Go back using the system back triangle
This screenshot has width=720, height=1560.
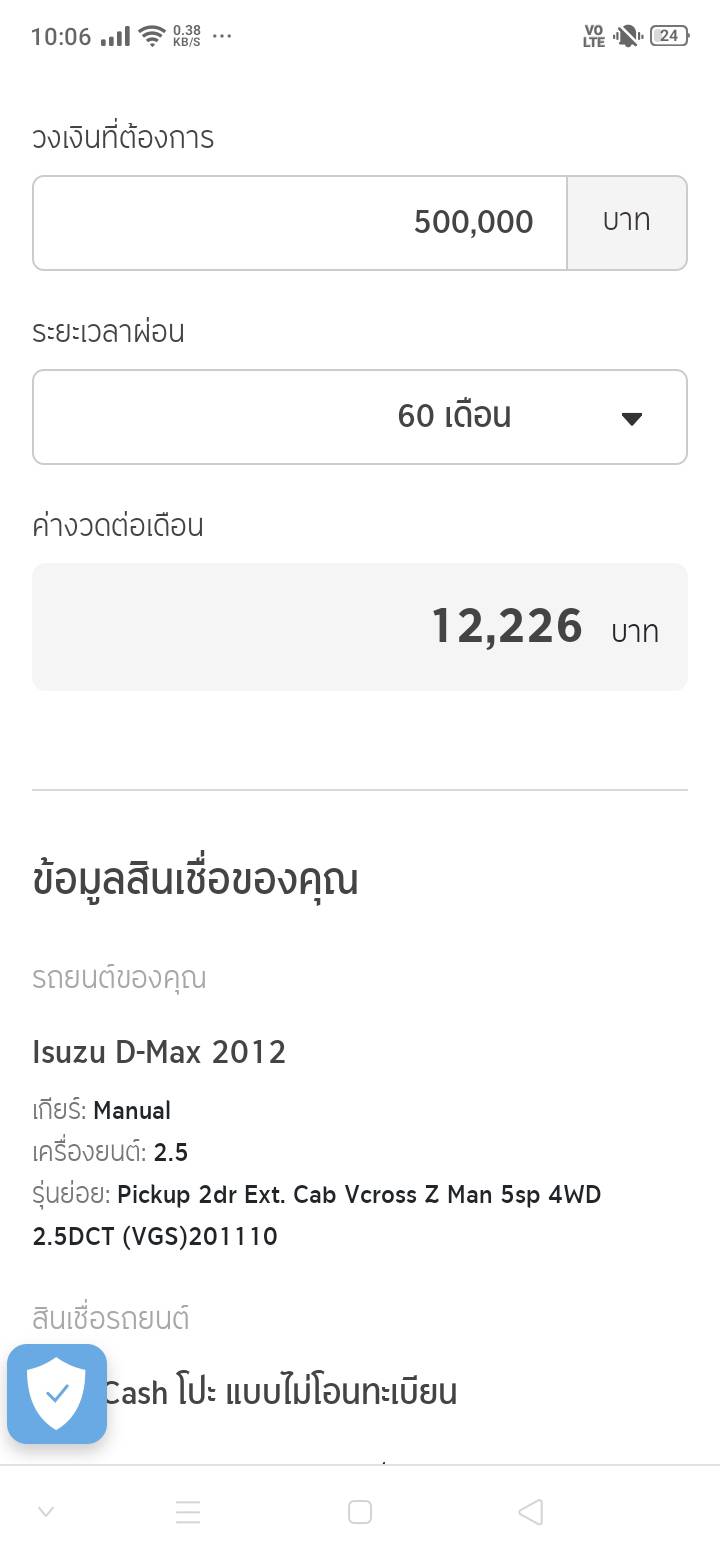(531, 1512)
